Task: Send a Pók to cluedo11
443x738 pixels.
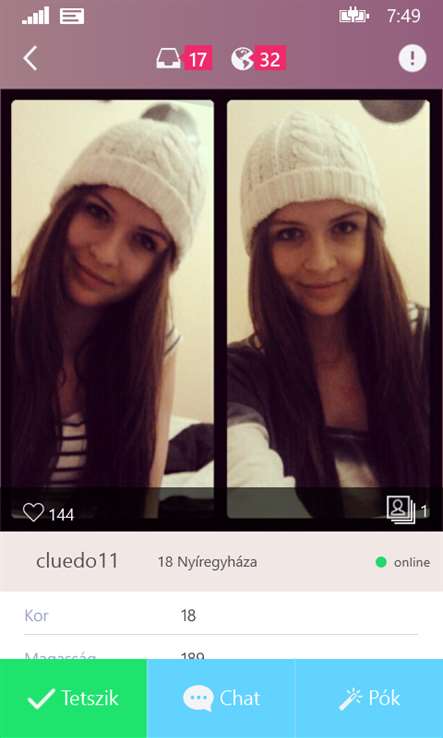Action: (x=370, y=698)
